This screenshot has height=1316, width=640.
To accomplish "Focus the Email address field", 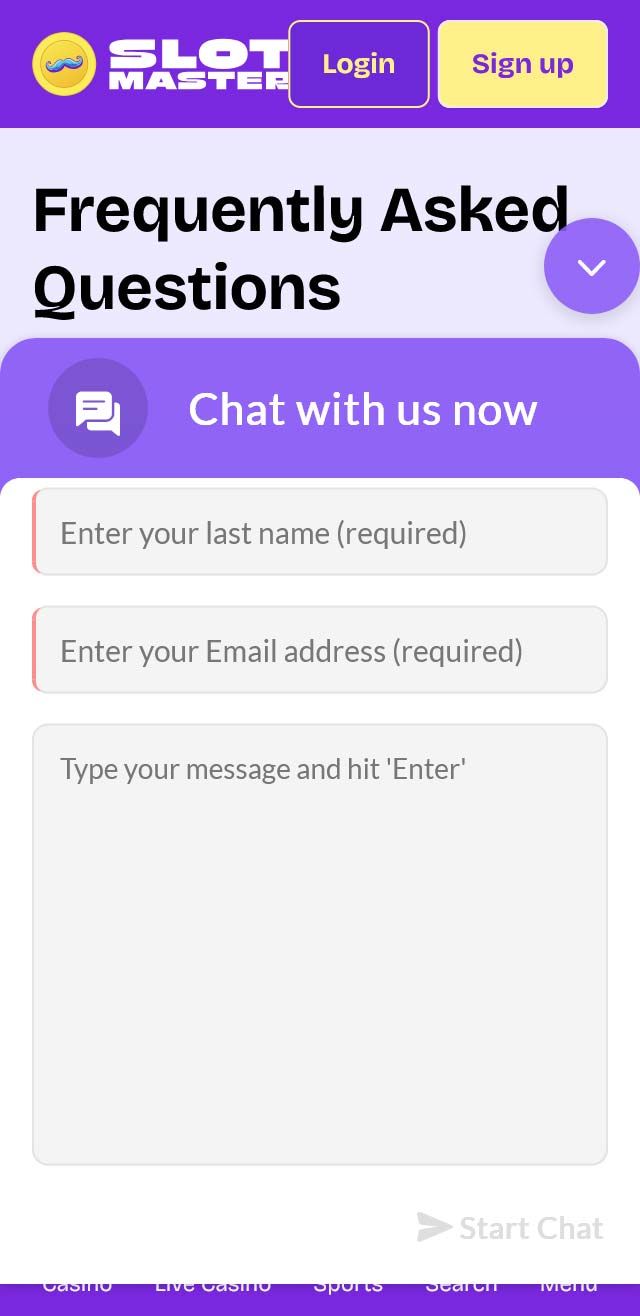I will point(320,650).
